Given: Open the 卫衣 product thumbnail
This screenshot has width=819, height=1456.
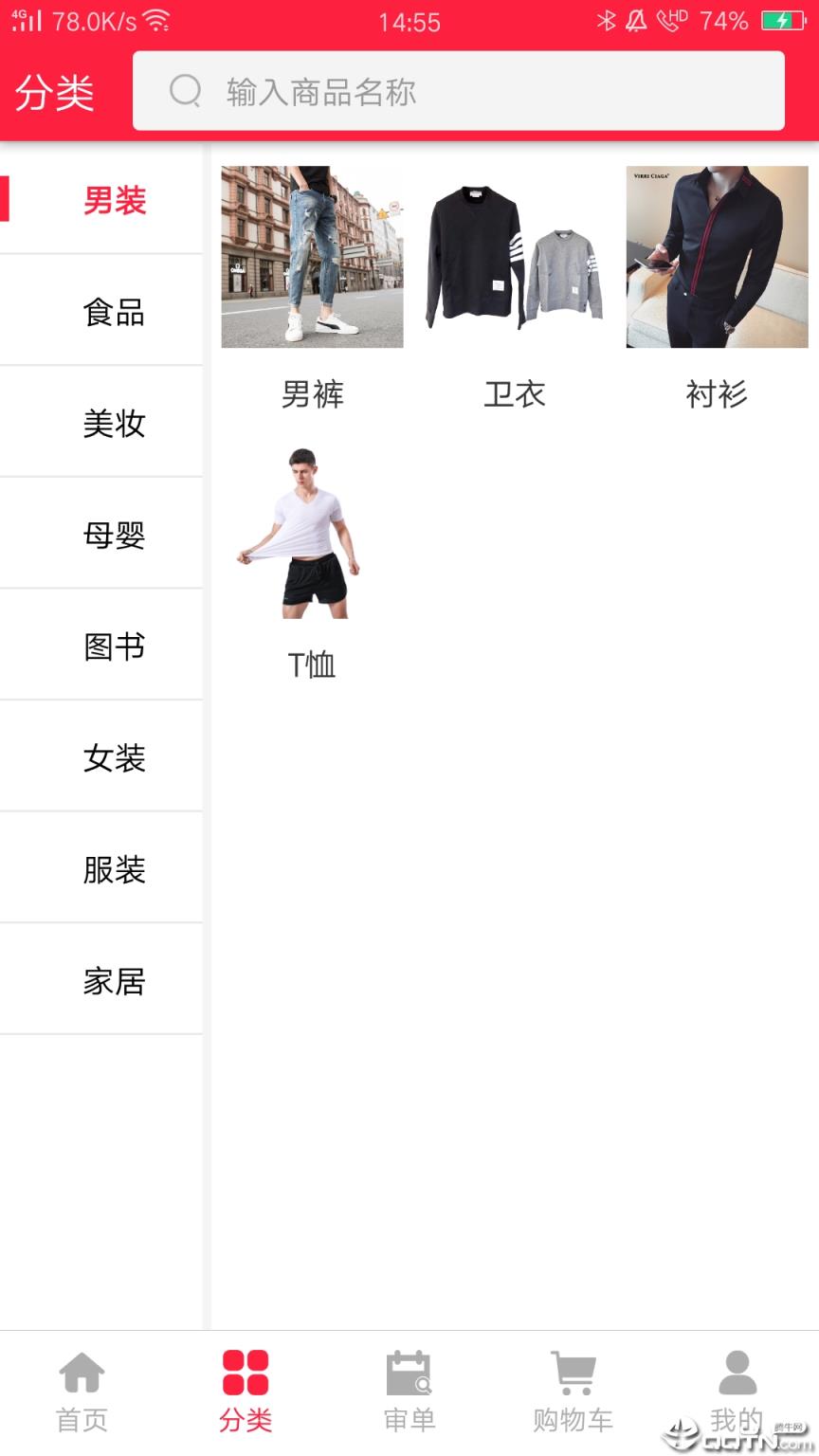Looking at the screenshot, I should pyautogui.click(x=514, y=258).
